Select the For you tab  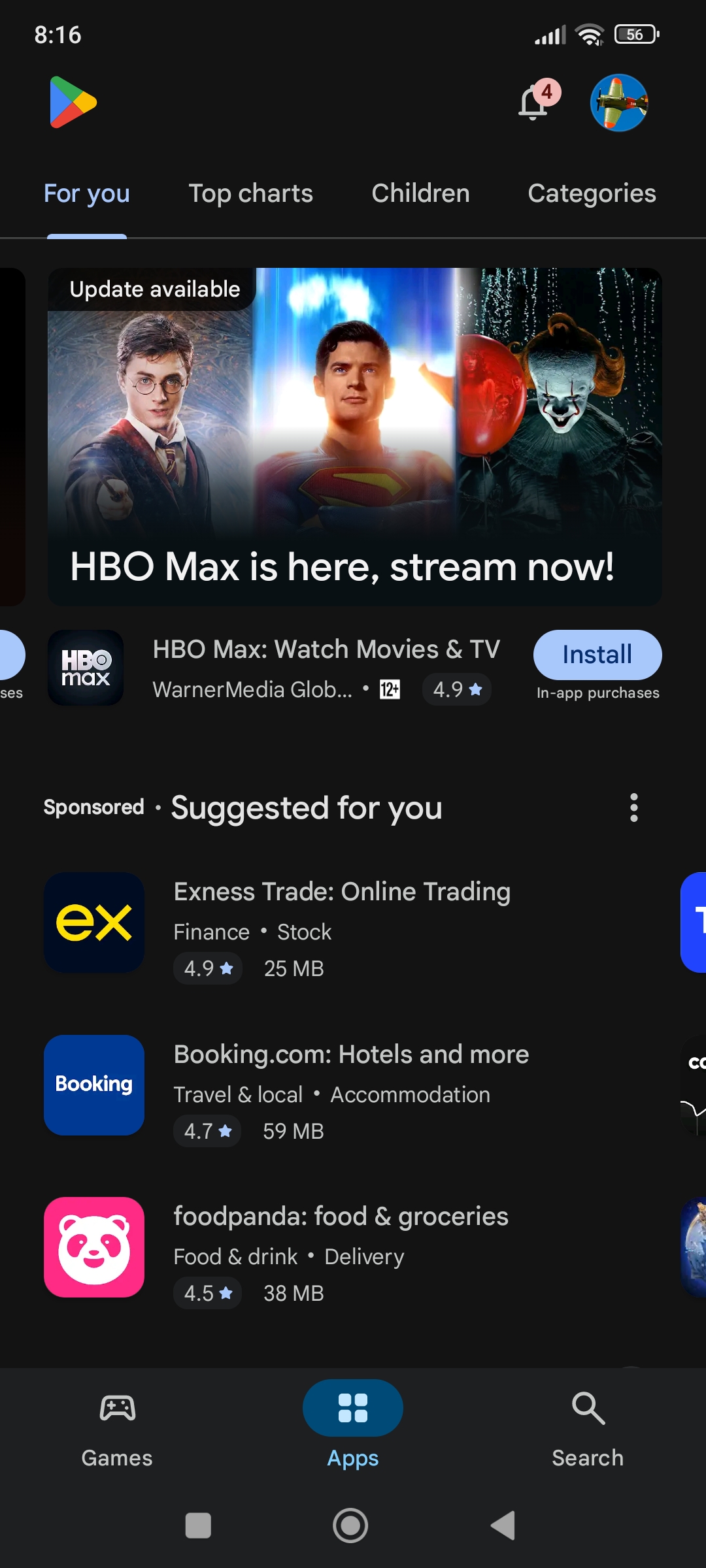[x=87, y=193]
